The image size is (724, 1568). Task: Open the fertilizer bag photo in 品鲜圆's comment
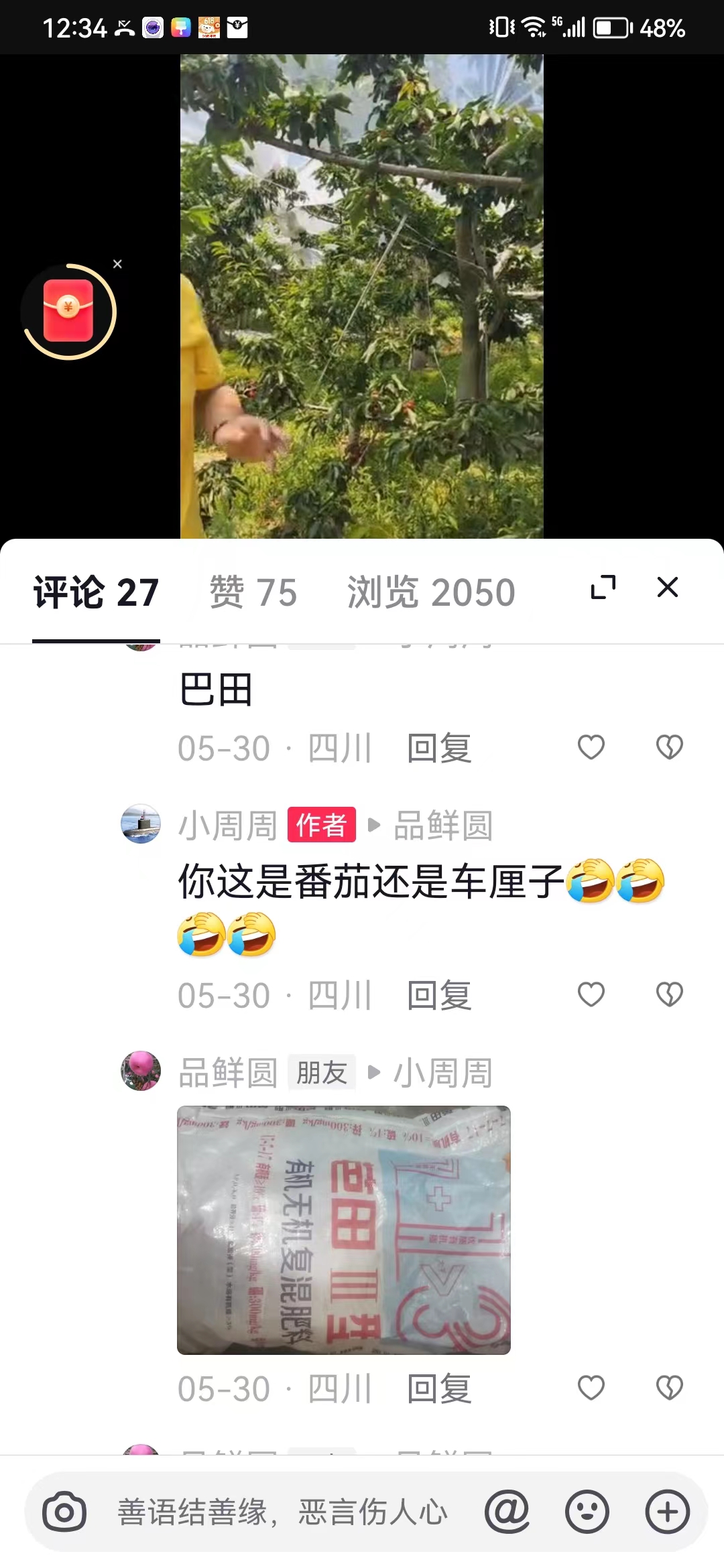tap(344, 1230)
